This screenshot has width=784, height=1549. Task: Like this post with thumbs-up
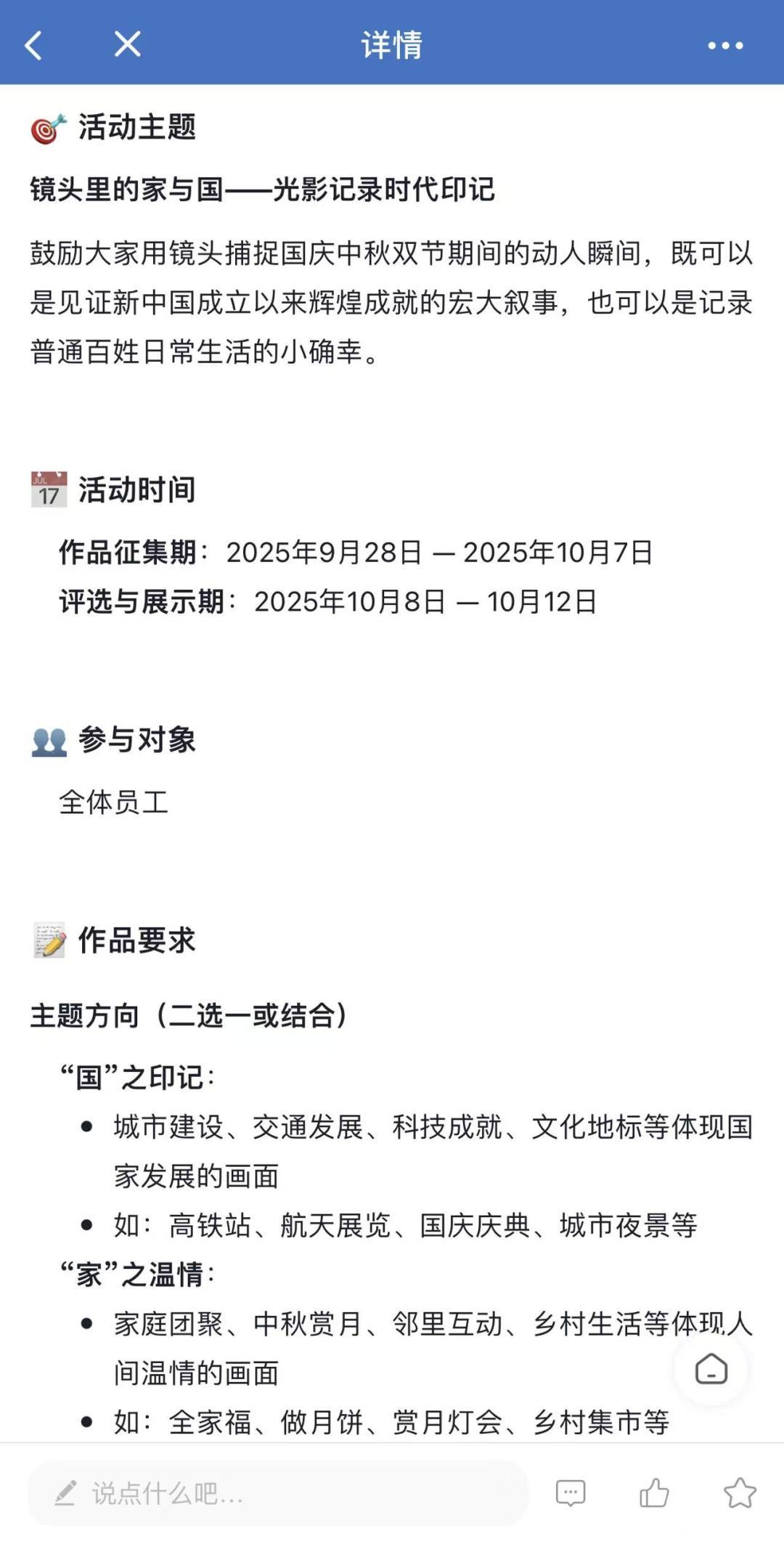pyautogui.click(x=654, y=1492)
